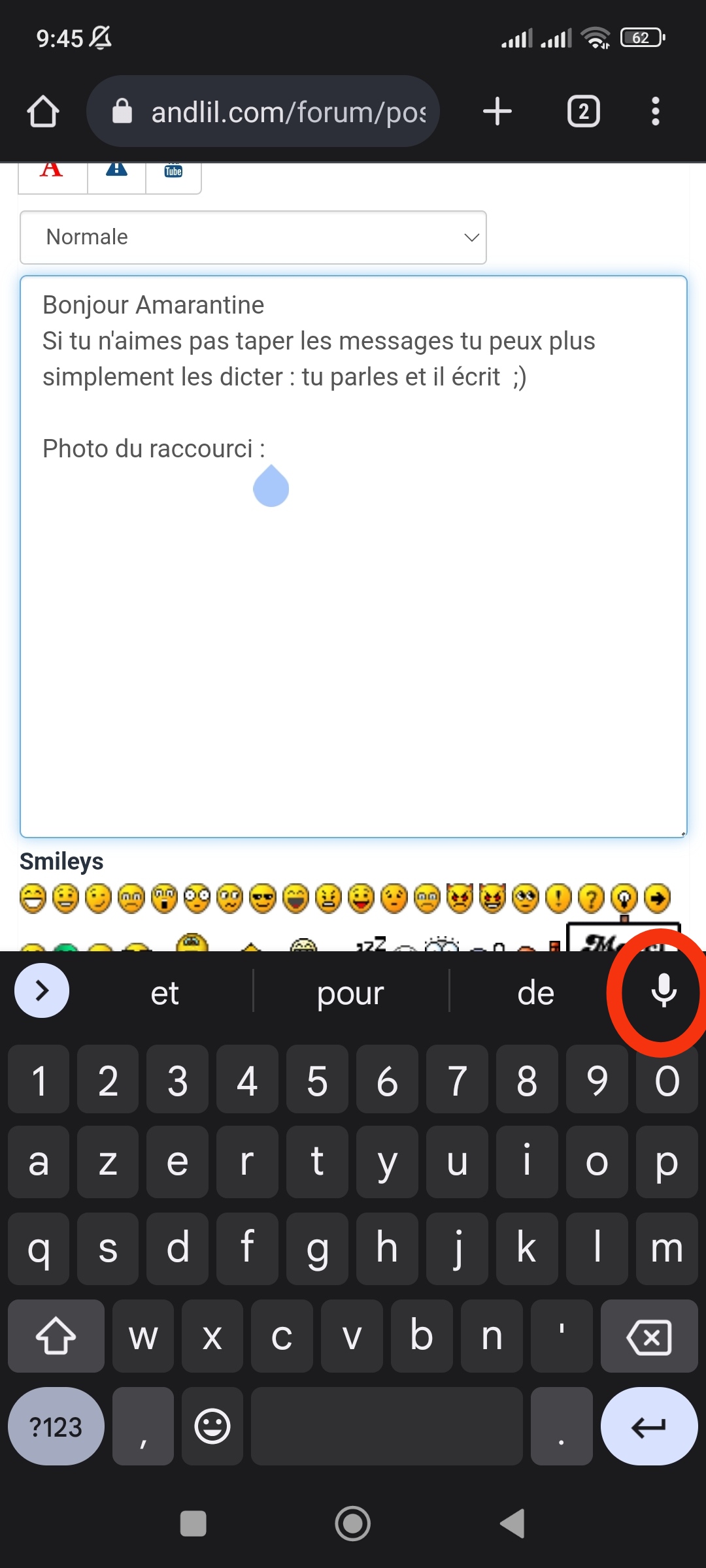Insert the arrow smiley

point(657,899)
